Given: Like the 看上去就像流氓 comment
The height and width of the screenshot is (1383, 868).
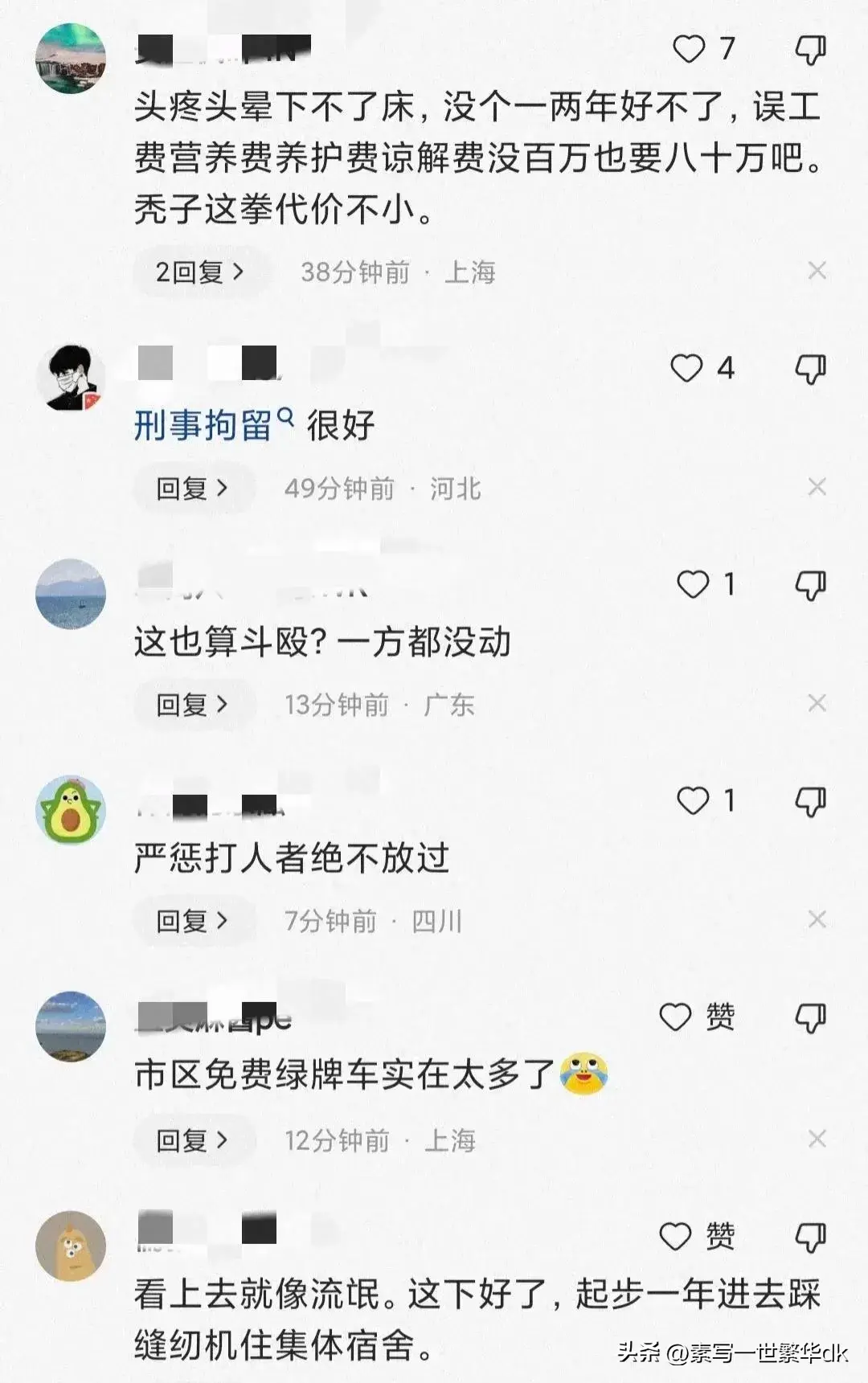Looking at the screenshot, I should [676, 1237].
